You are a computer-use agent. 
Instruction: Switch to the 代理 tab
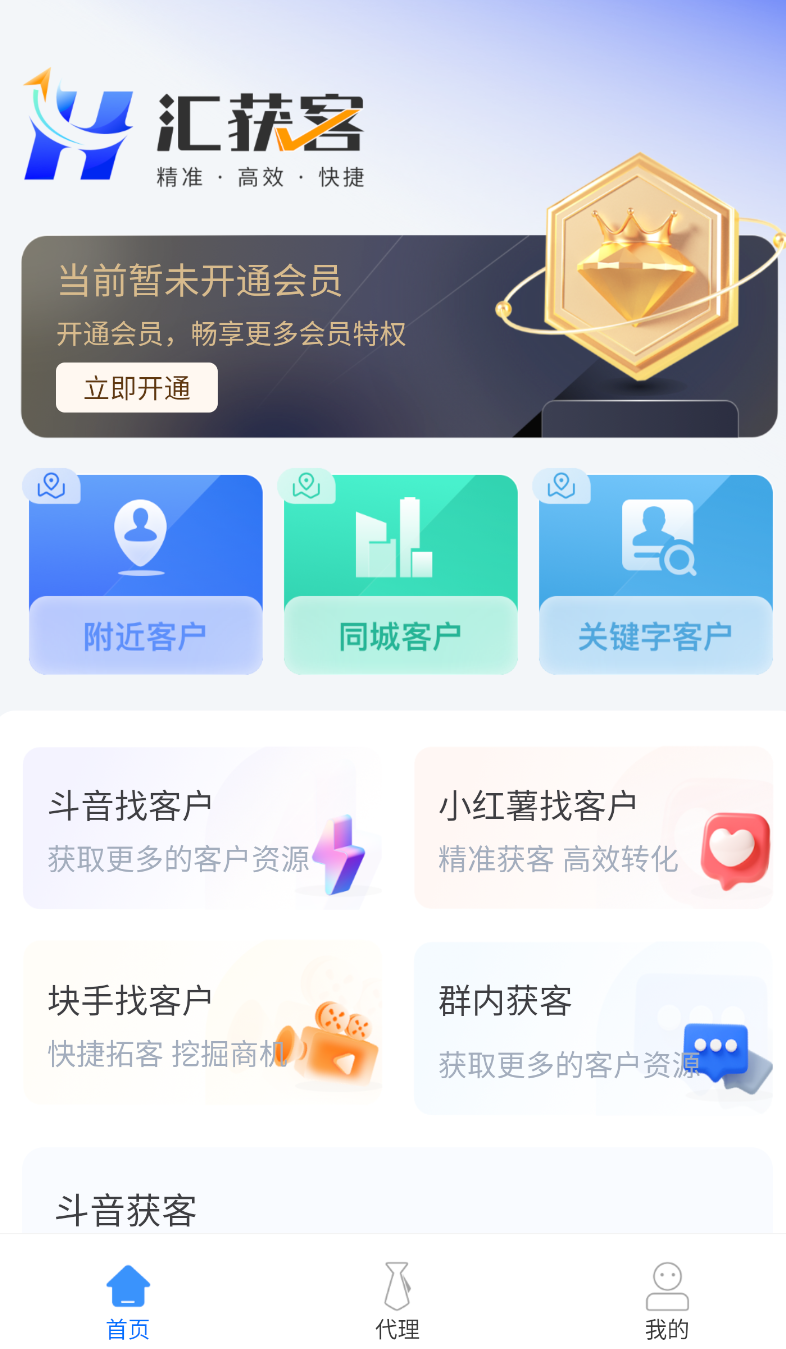(397, 1300)
